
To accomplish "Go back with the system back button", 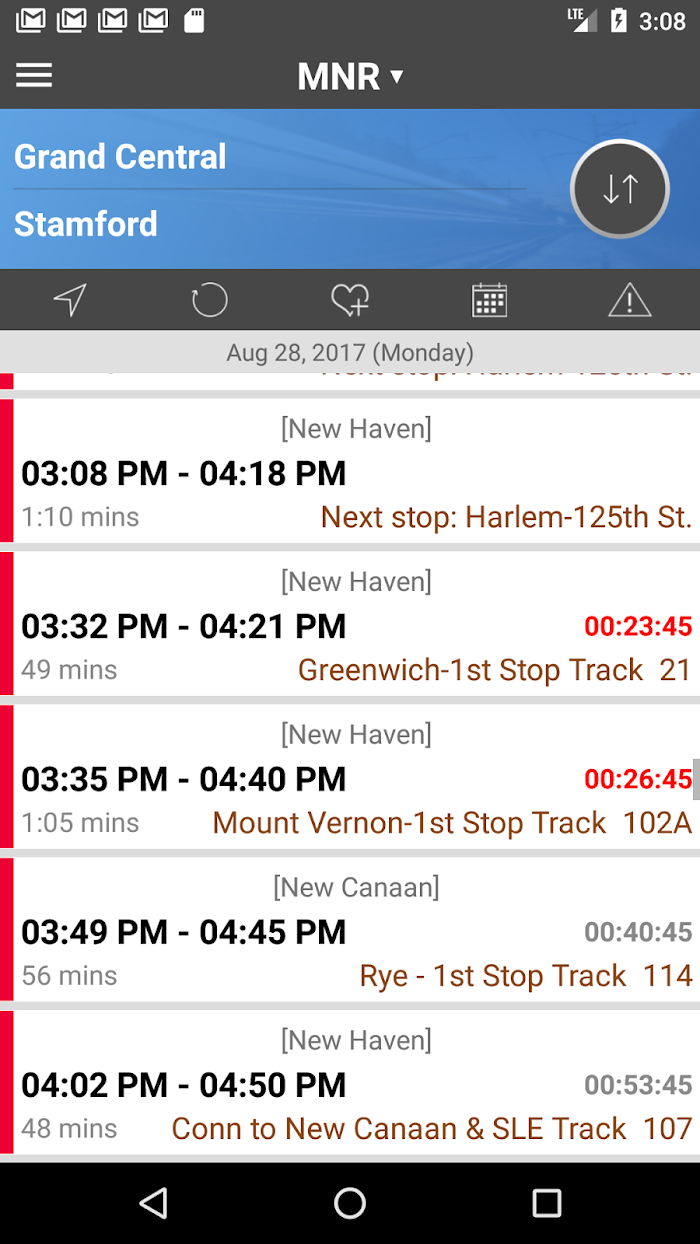I will pyautogui.click(x=153, y=1203).
